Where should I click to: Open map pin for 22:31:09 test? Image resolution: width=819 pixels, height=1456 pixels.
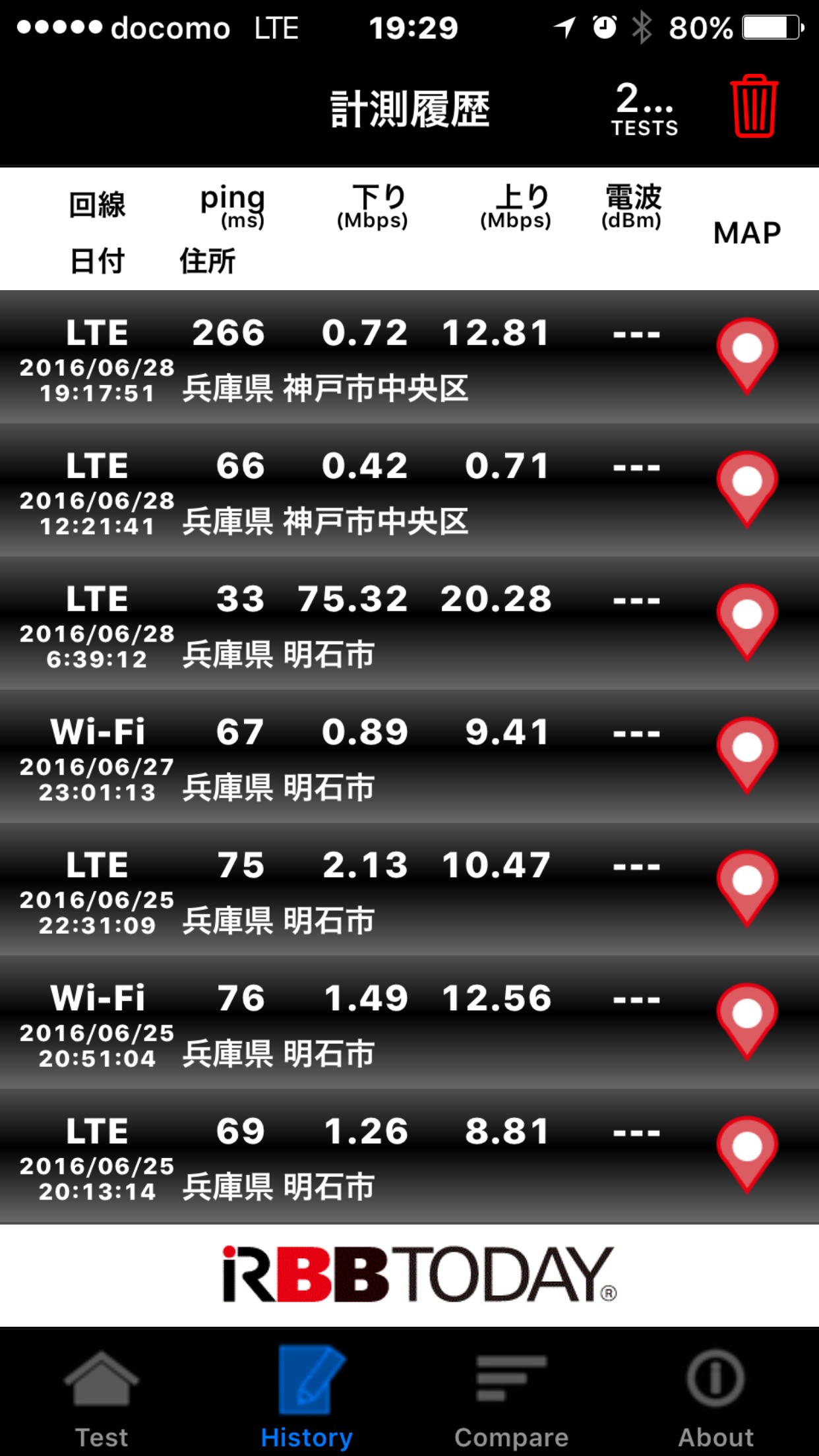pyautogui.click(x=747, y=888)
